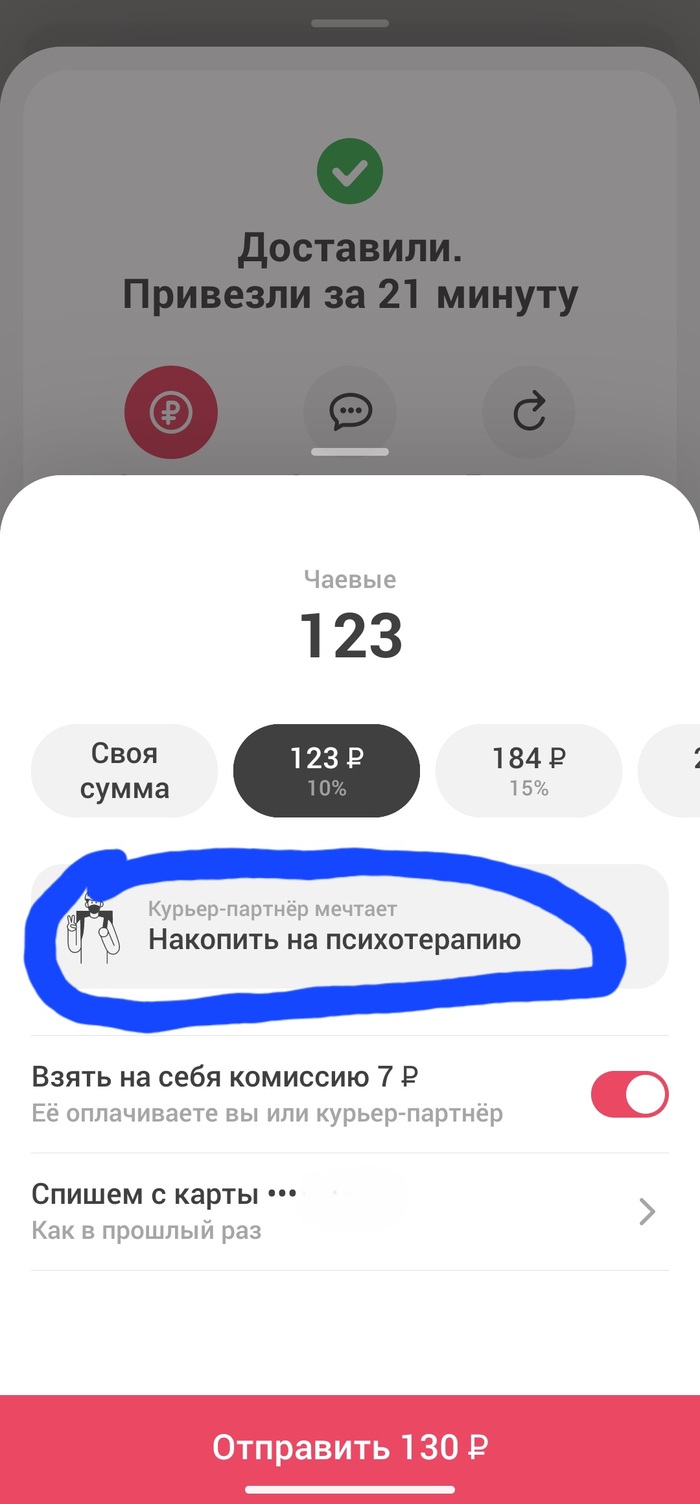The width and height of the screenshot is (700, 1504).
Task: Toggle off Взять на себя комиссию
Action: coord(630,1094)
